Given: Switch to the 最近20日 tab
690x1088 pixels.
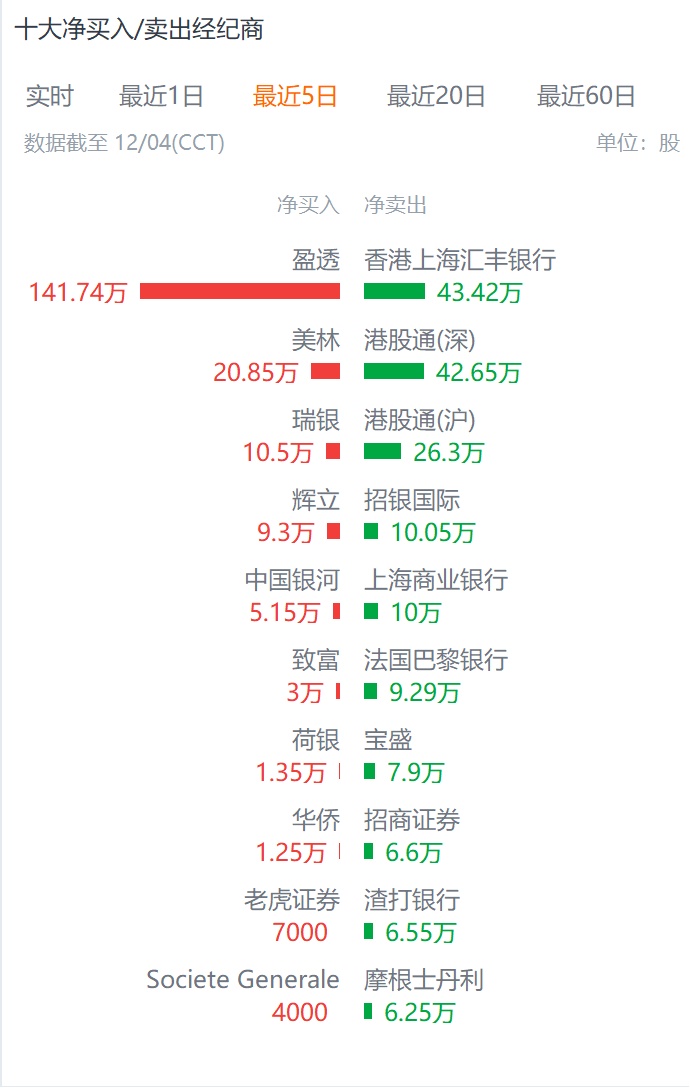Looking at the screenshot, I should coord(436,97).
